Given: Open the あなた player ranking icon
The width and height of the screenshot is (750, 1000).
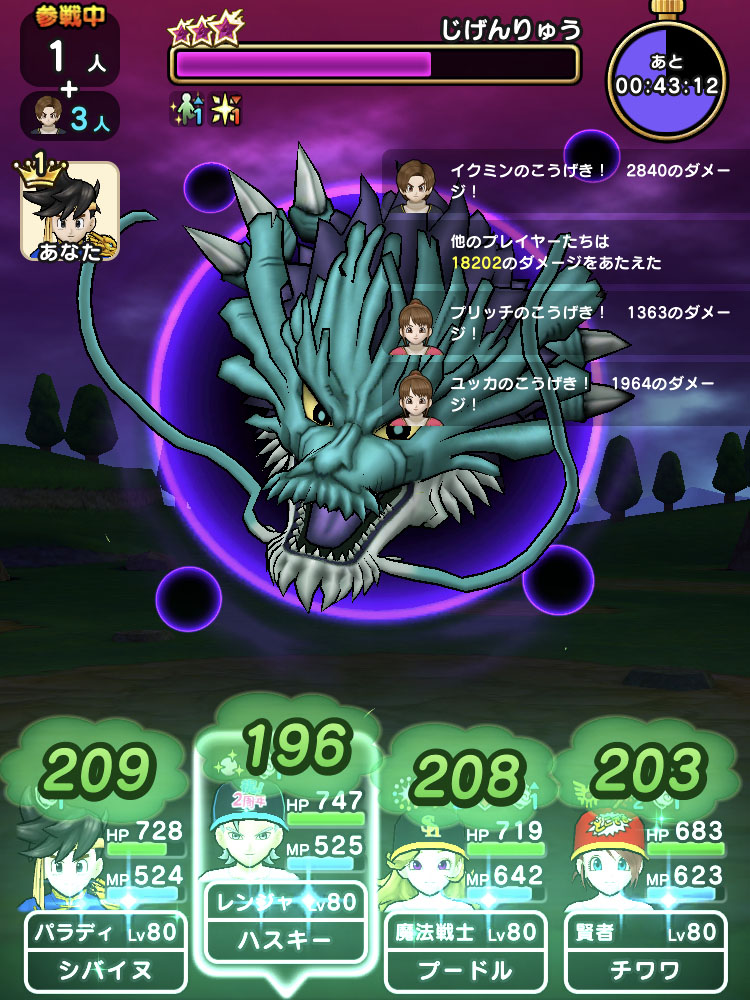Looking at the screenshot, I should pos(70,211).
